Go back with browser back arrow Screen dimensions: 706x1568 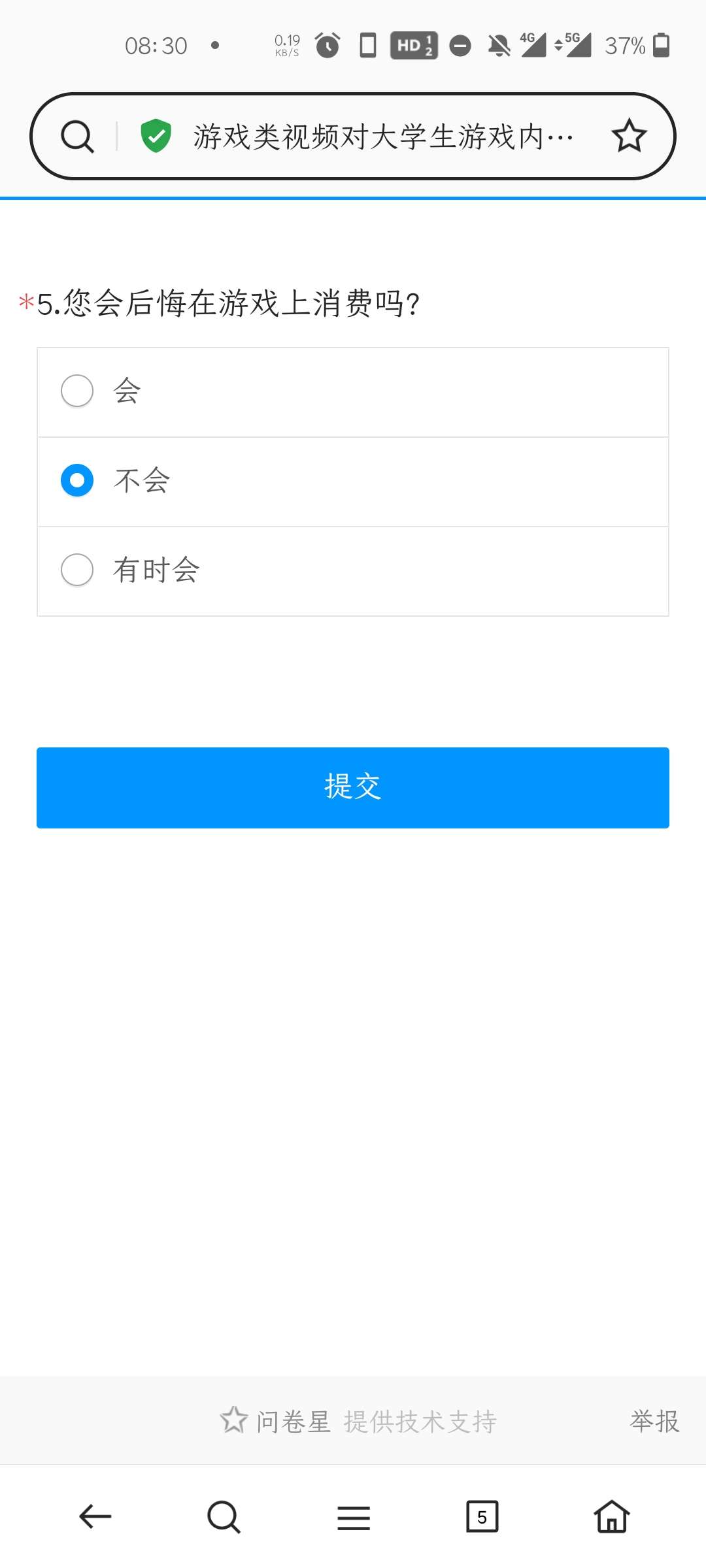(95, 1516)
